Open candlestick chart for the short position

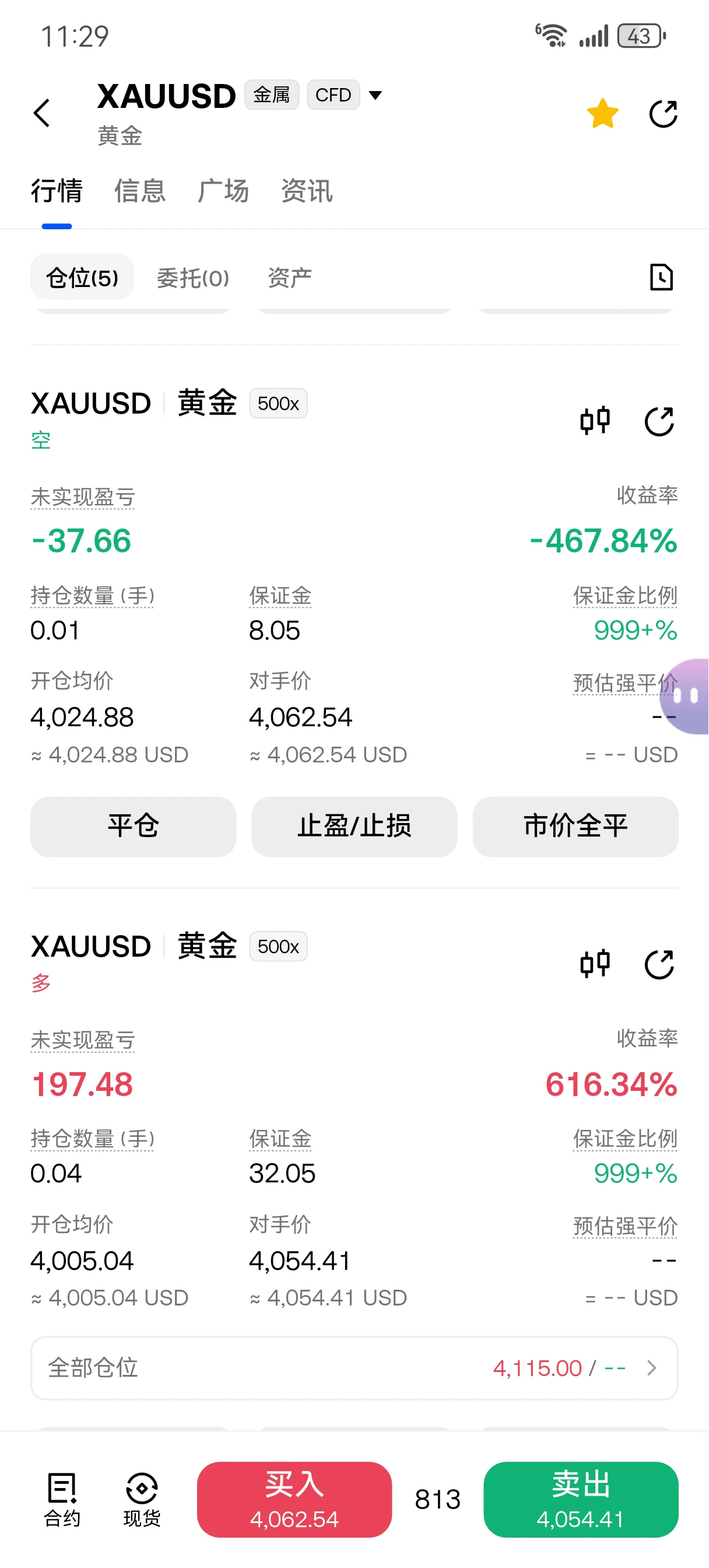(x=595, y=421)
